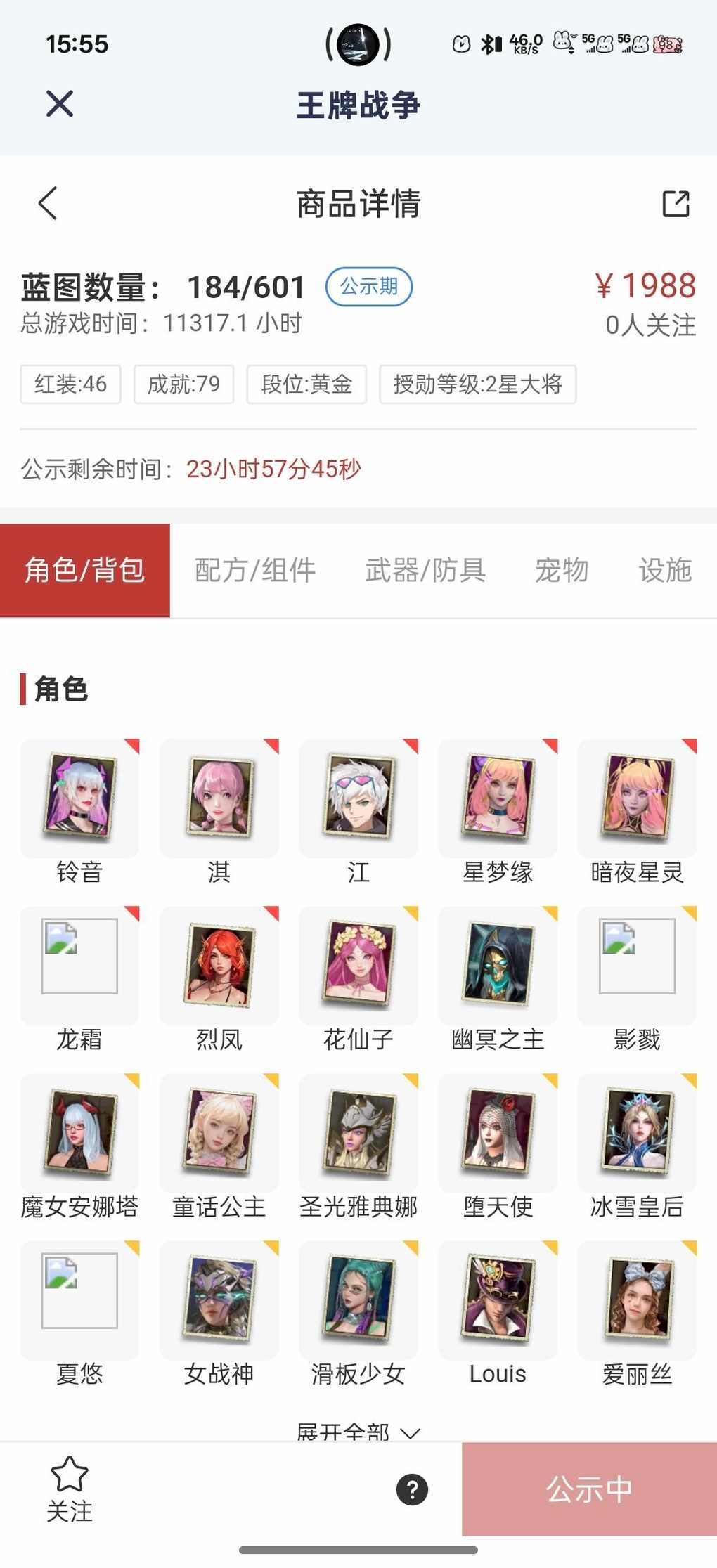Select the 角色/背包 tab
Screen dimensions: 717x1568
pos(85,570)
